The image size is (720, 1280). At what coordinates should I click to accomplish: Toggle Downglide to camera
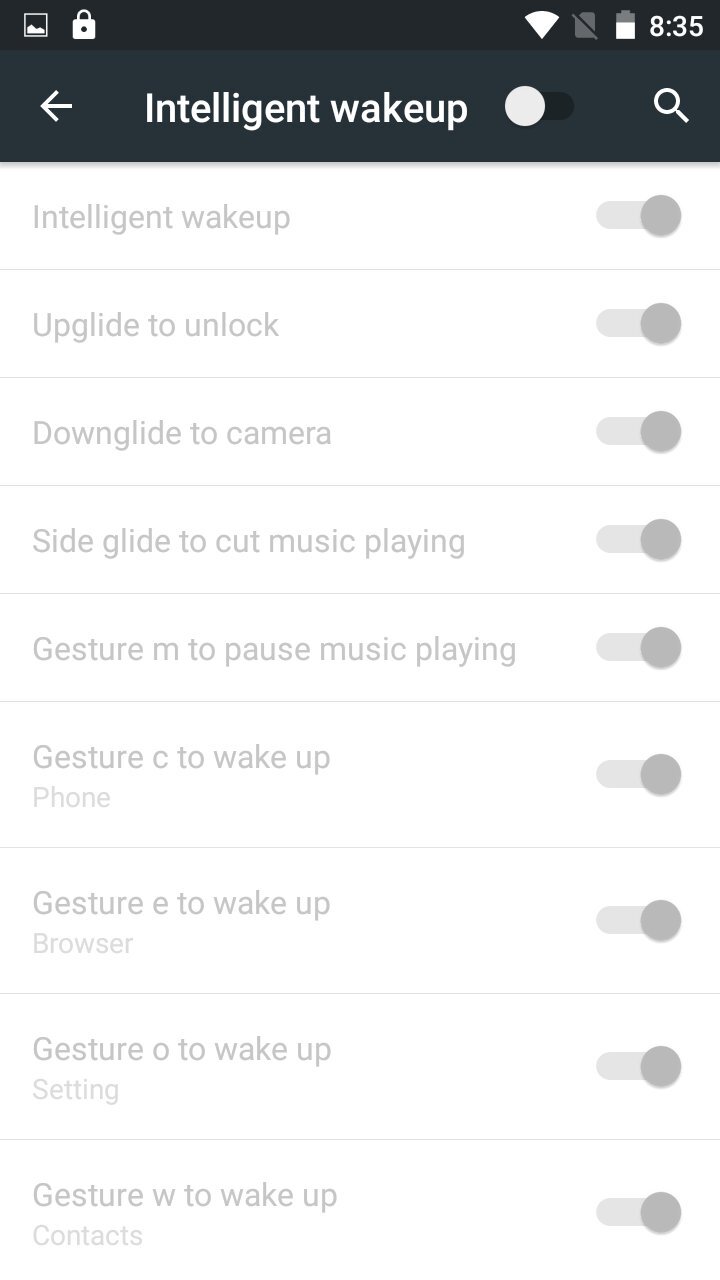click(639, 432)
